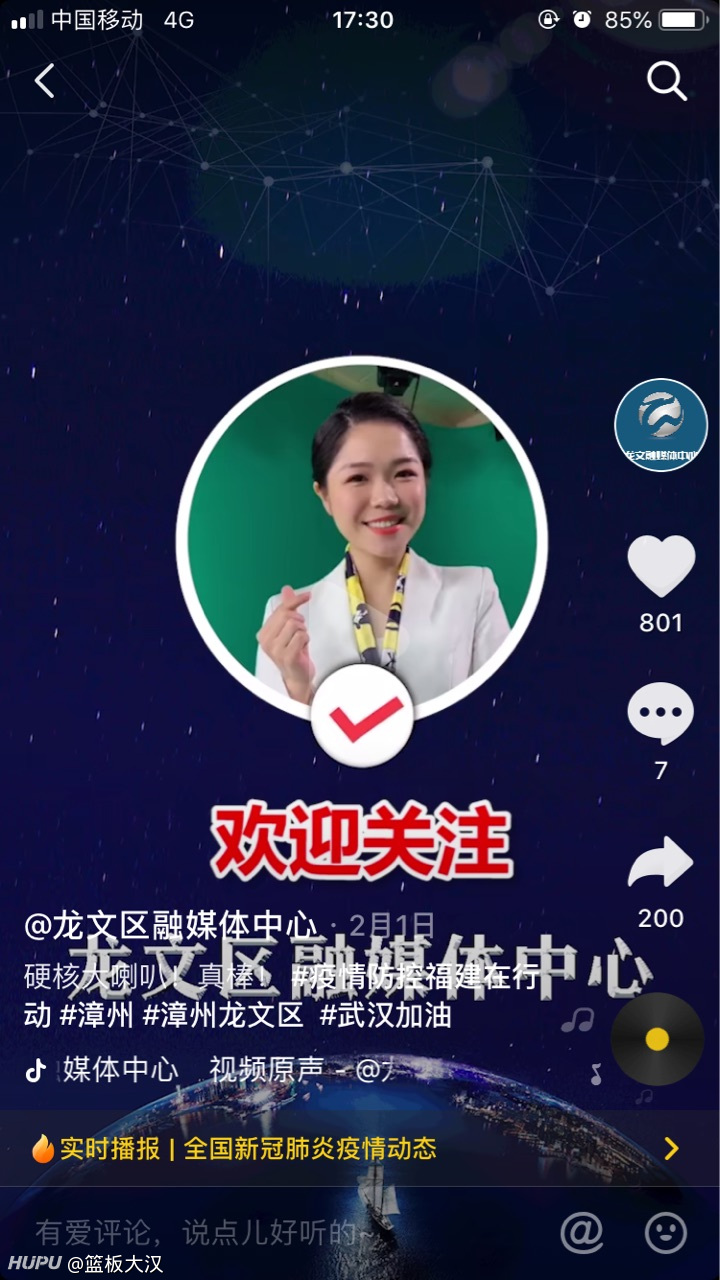Open the #武汉加油 hashtag

[x=386, y=1016]
